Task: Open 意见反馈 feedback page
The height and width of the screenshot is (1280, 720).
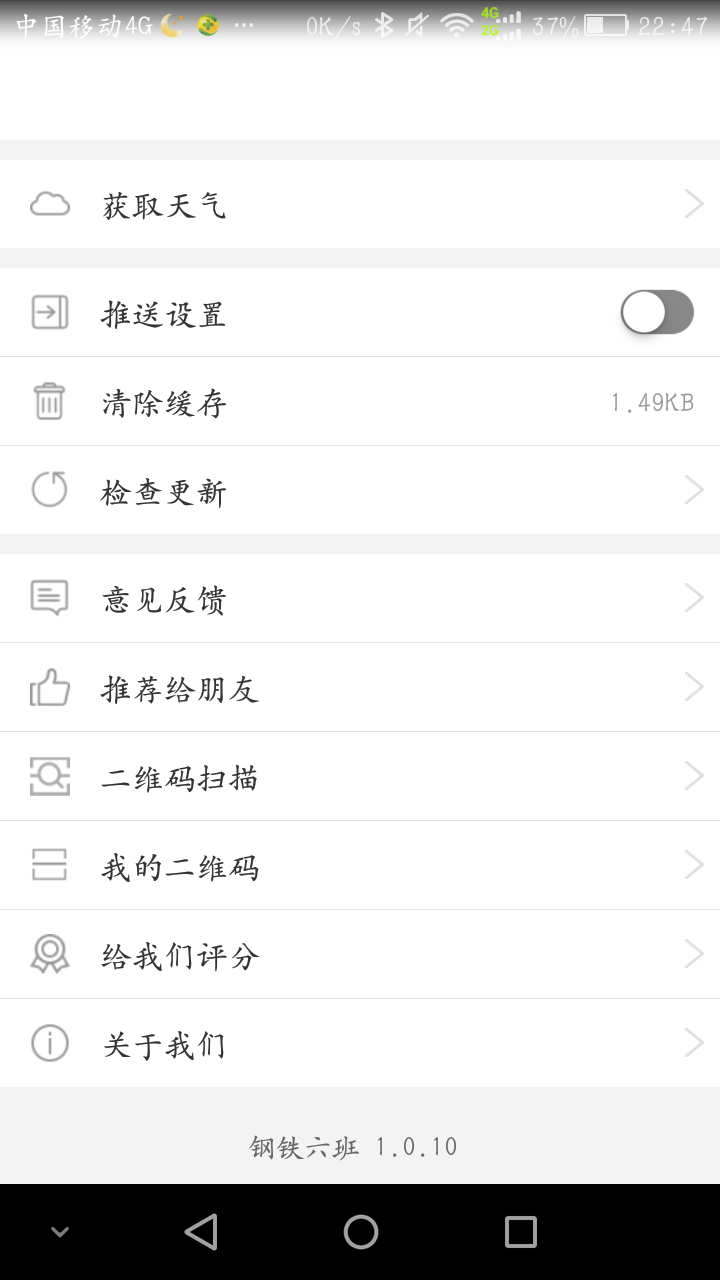Action: pos(360,599)
